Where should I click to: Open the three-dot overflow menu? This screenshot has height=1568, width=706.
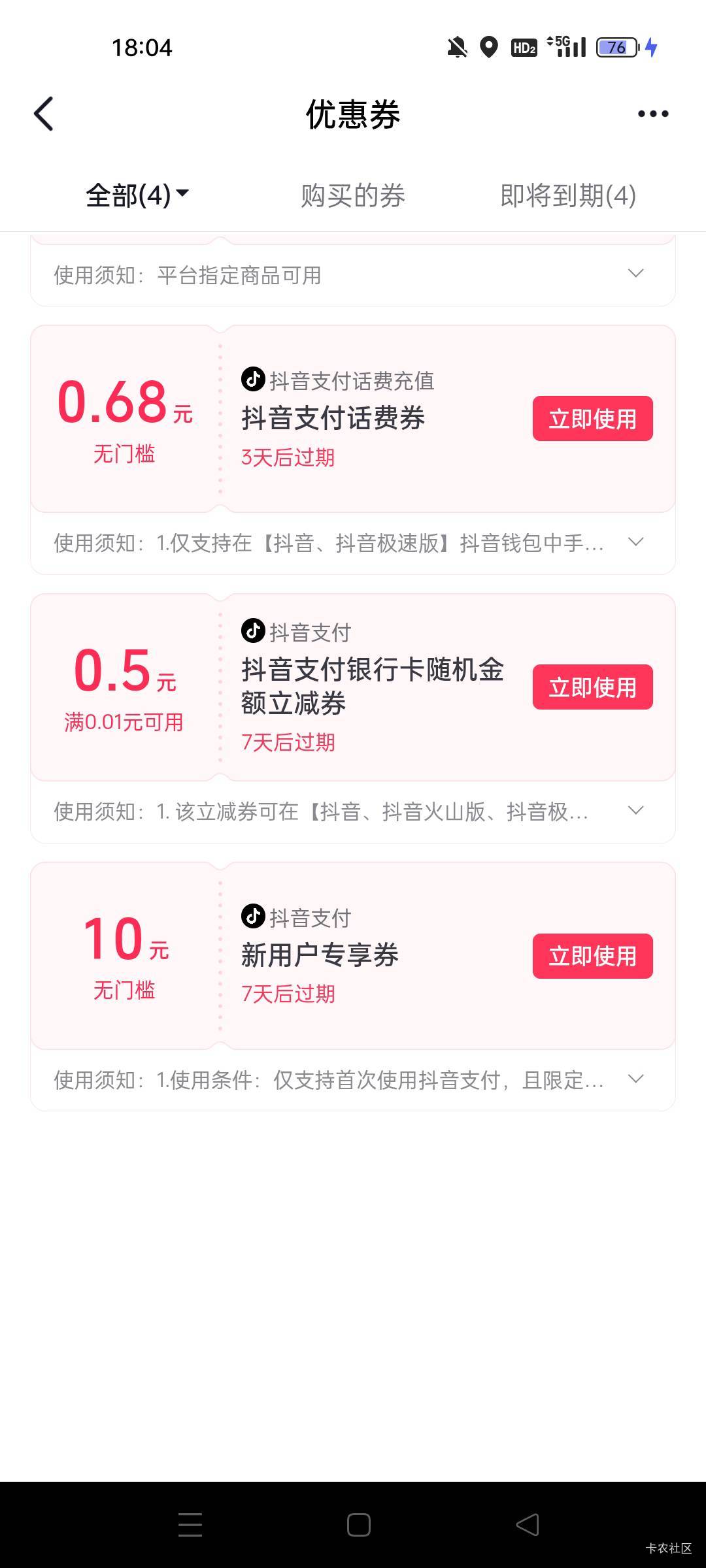[653, 114]
